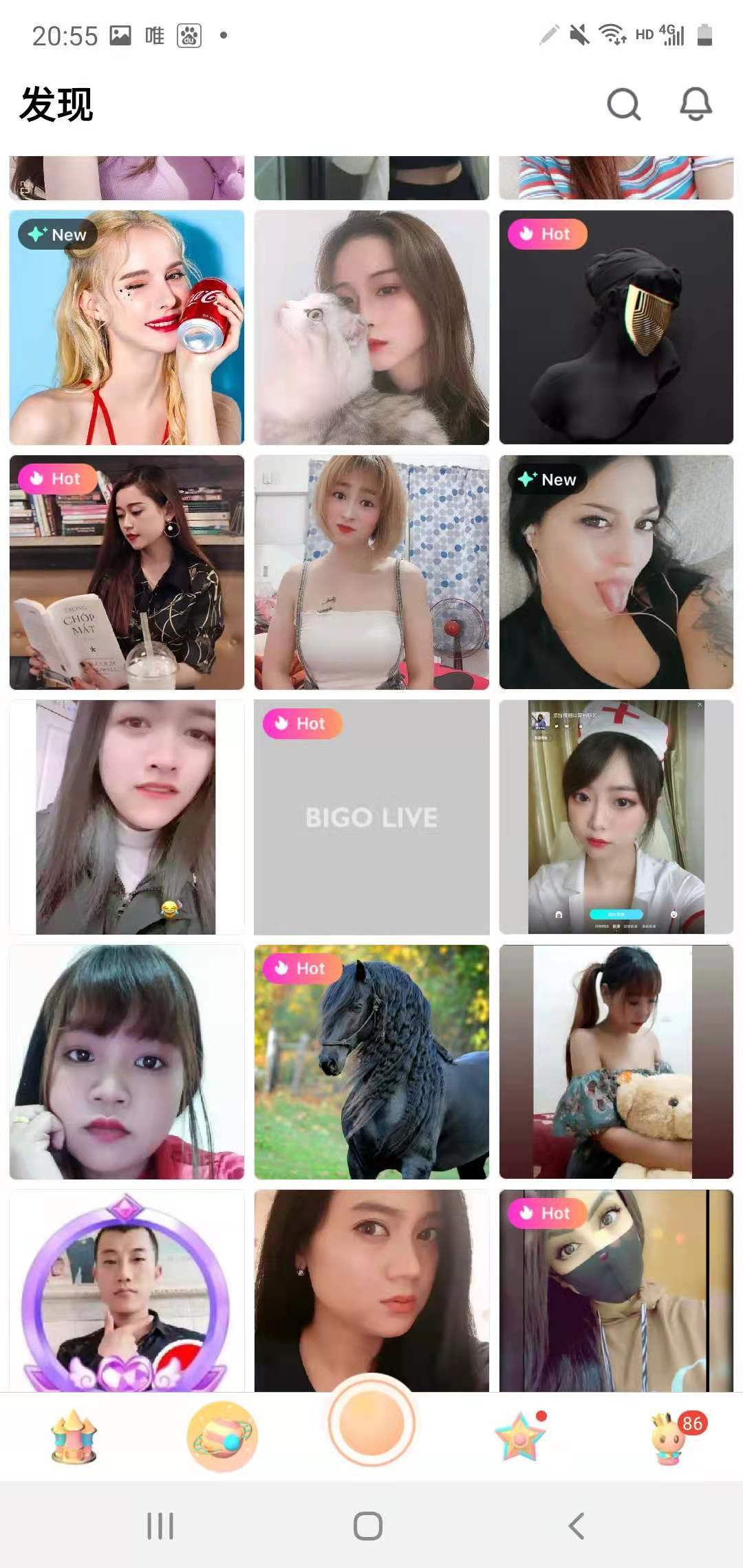Open the nurse hat stream

pos(616,817)
